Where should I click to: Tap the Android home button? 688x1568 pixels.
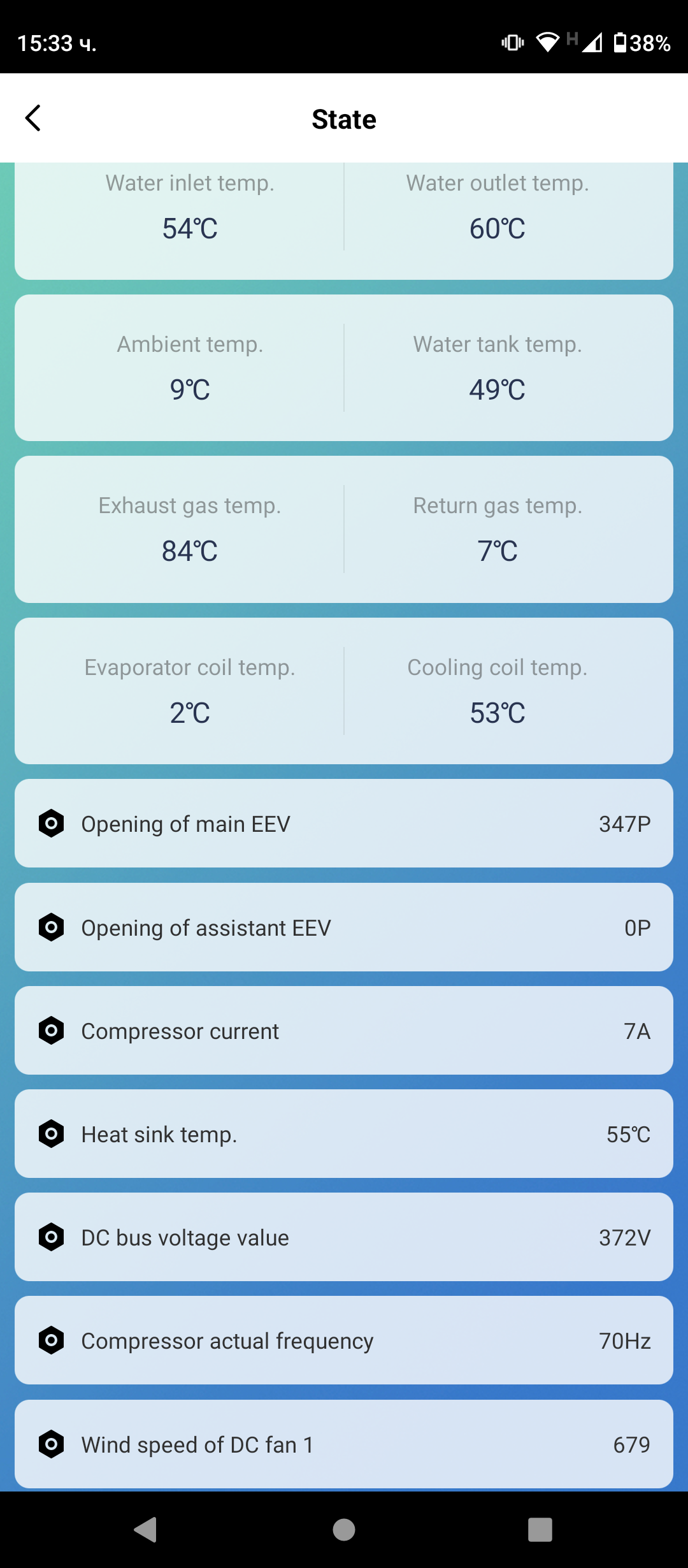pos(344,1529)
